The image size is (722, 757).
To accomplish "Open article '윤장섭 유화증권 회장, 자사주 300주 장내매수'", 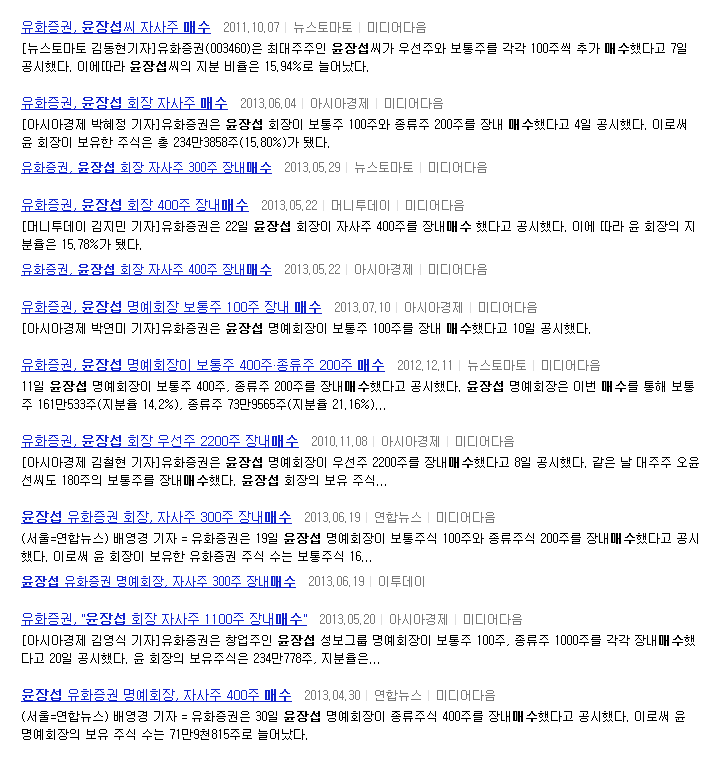I will point(156,517).
